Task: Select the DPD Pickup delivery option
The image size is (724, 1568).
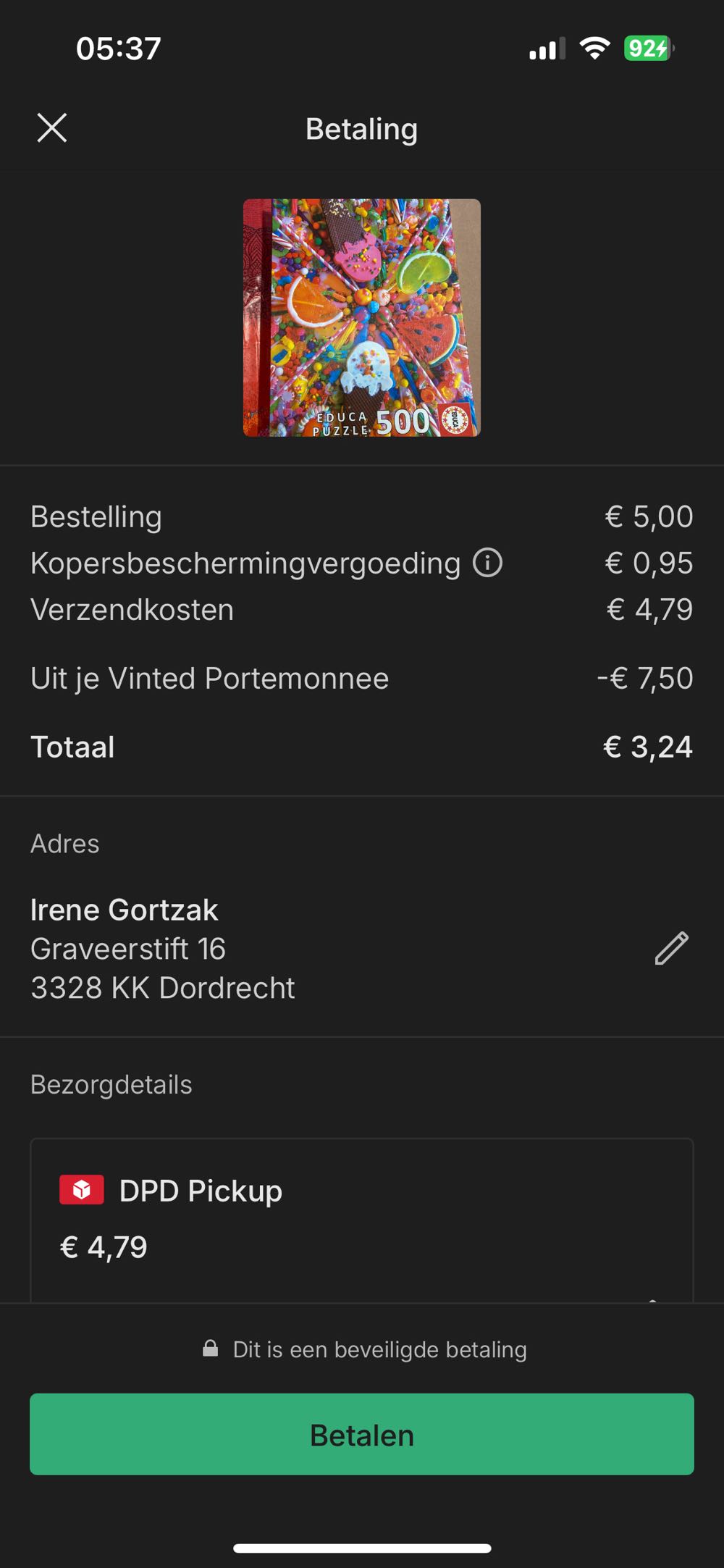Action: tap(362, 1218)
